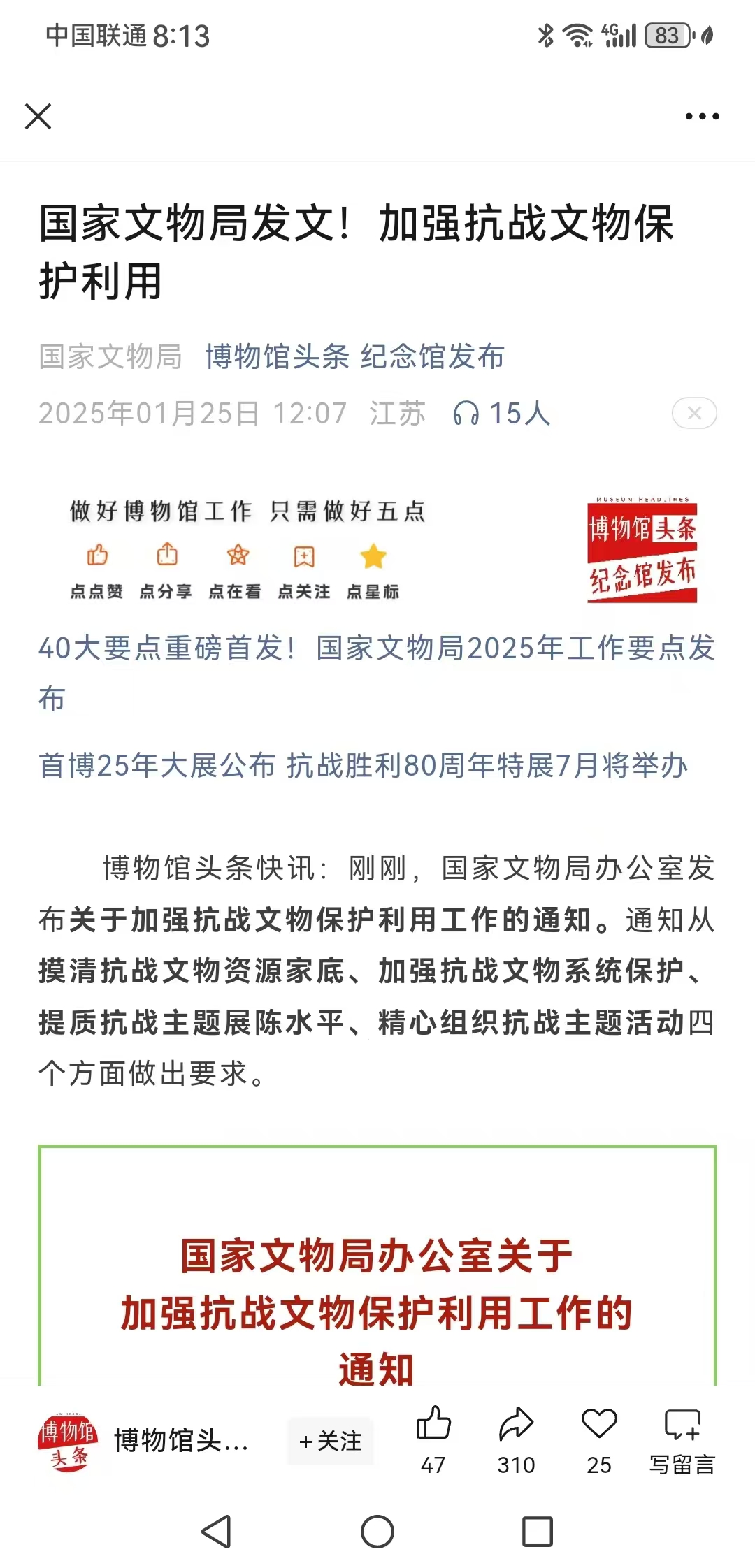Follow the account with +关注
Viewport: 755px width, 1568px height.
click(x=331, y=1441)
